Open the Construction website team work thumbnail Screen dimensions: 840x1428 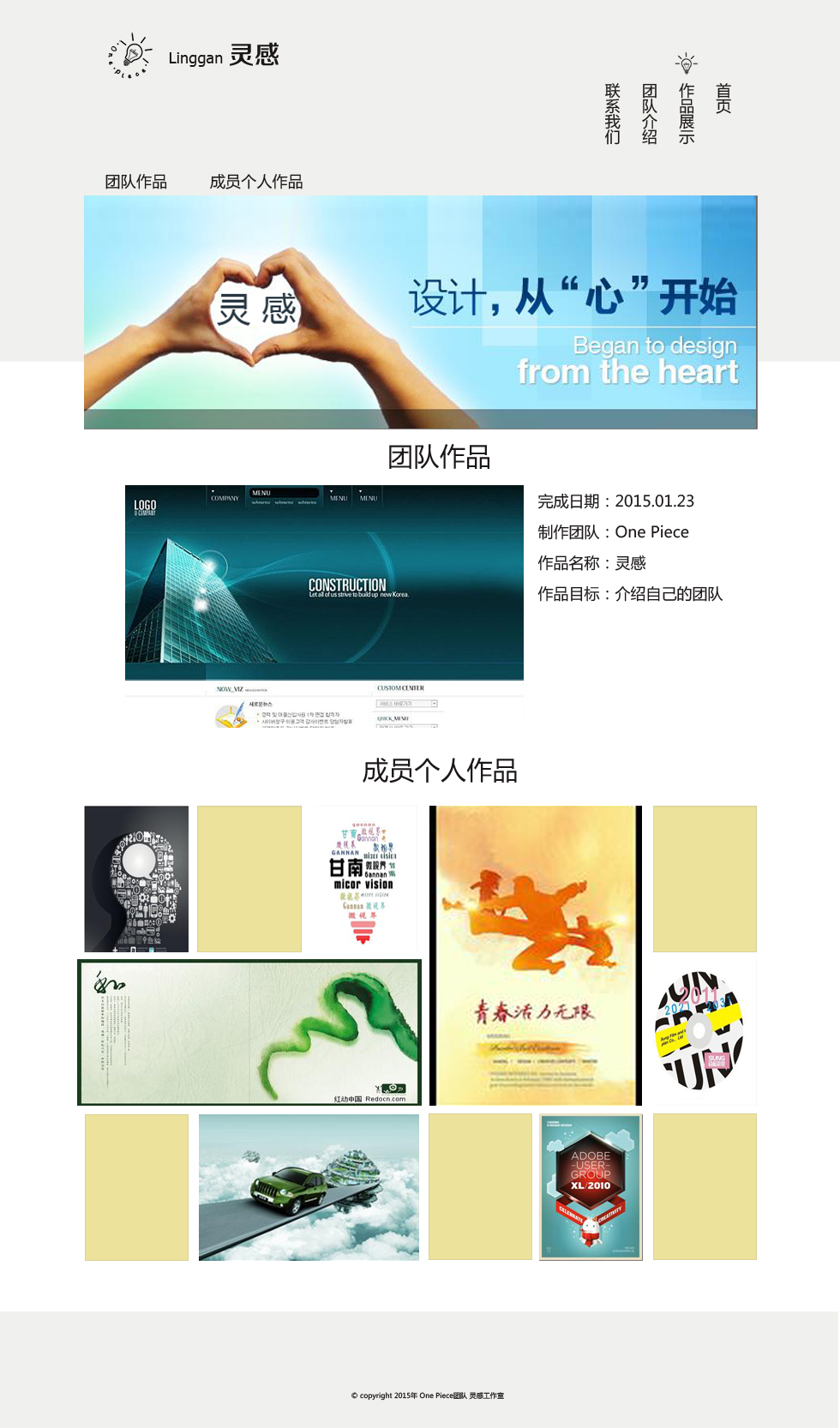pos(324,606)
